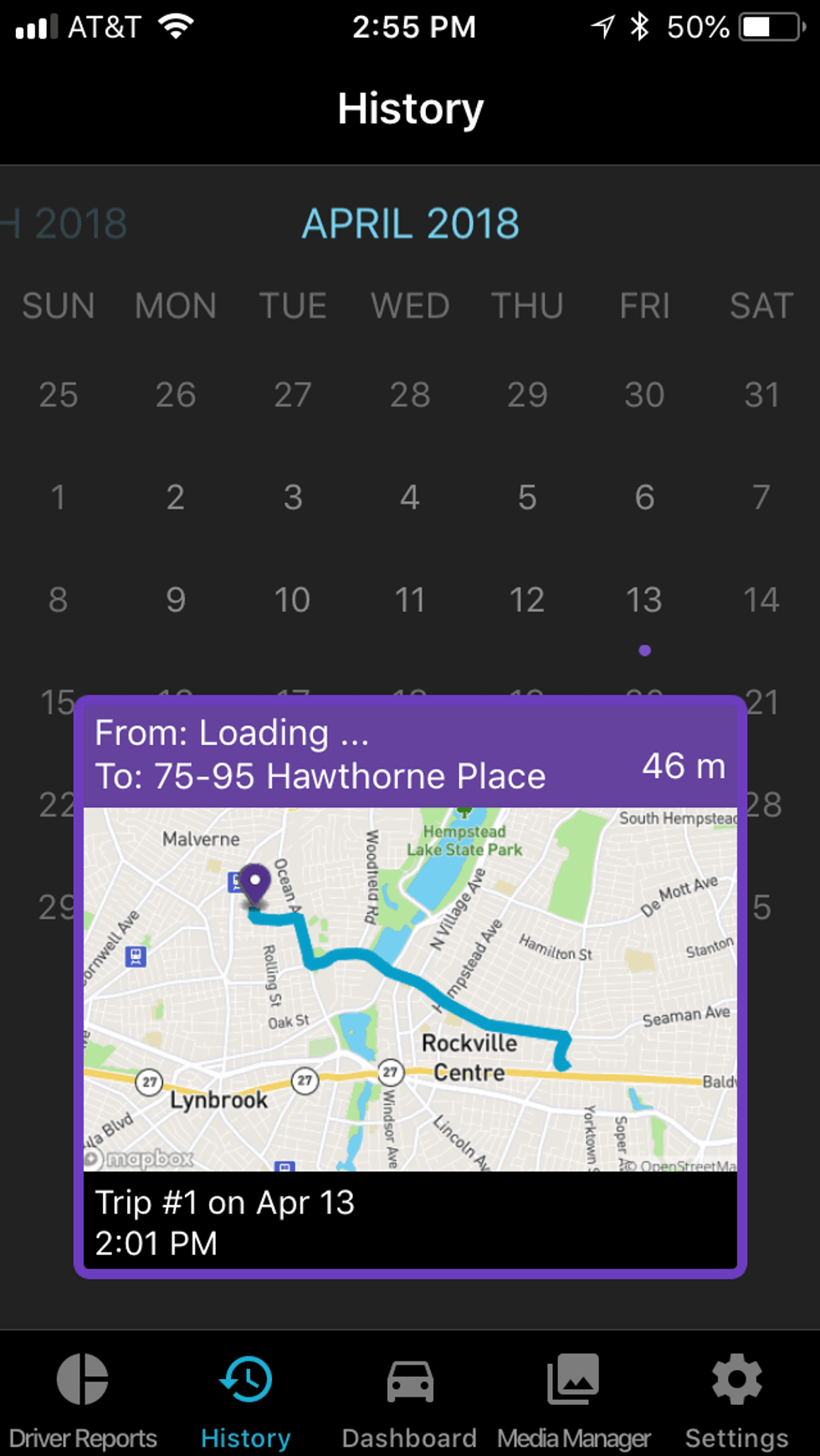Switch to the History tab
This screenshot has height=1456, width=820.
[245, 1397]
